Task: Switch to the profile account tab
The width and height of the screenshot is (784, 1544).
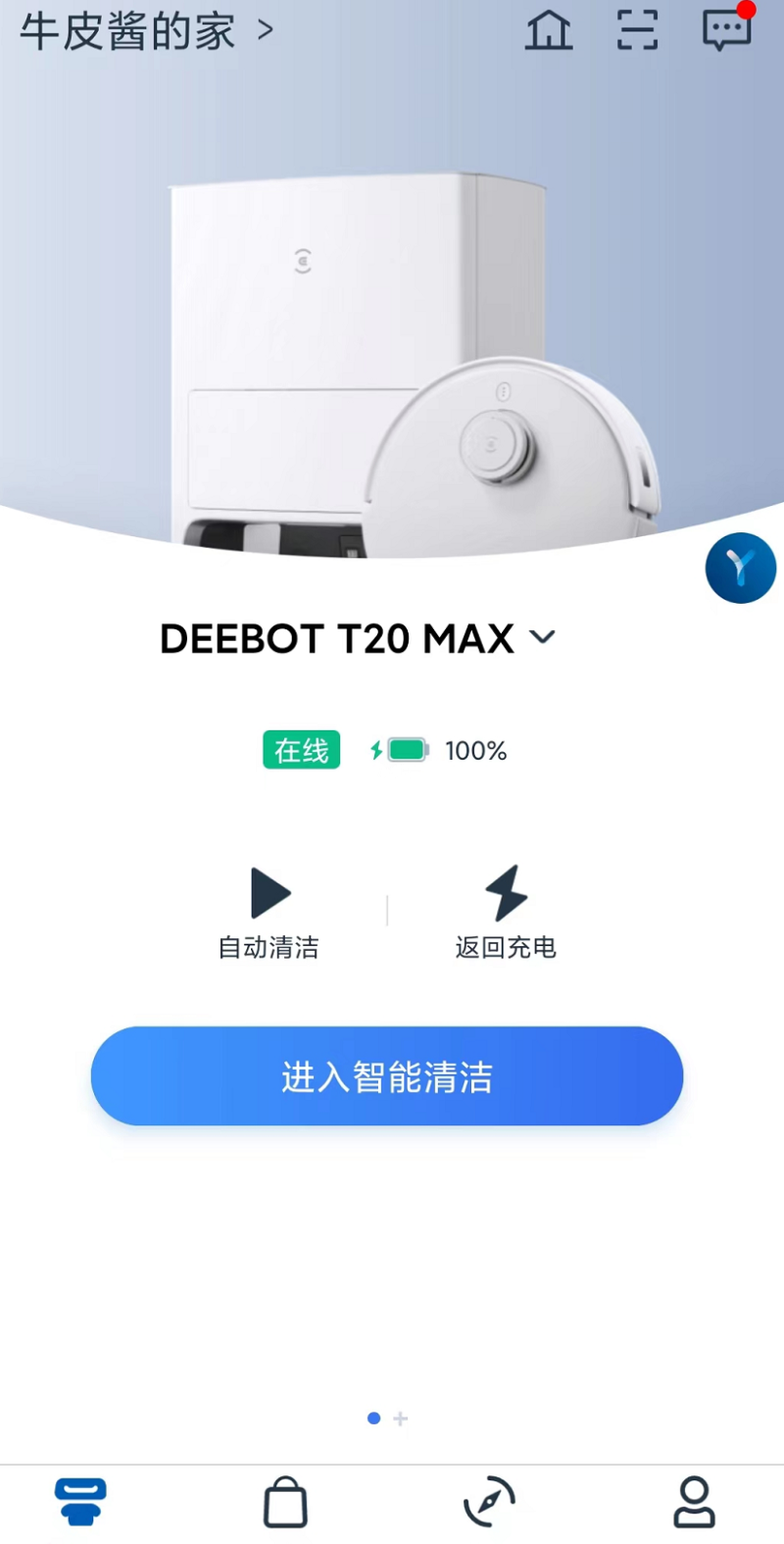Action: 694,1502
